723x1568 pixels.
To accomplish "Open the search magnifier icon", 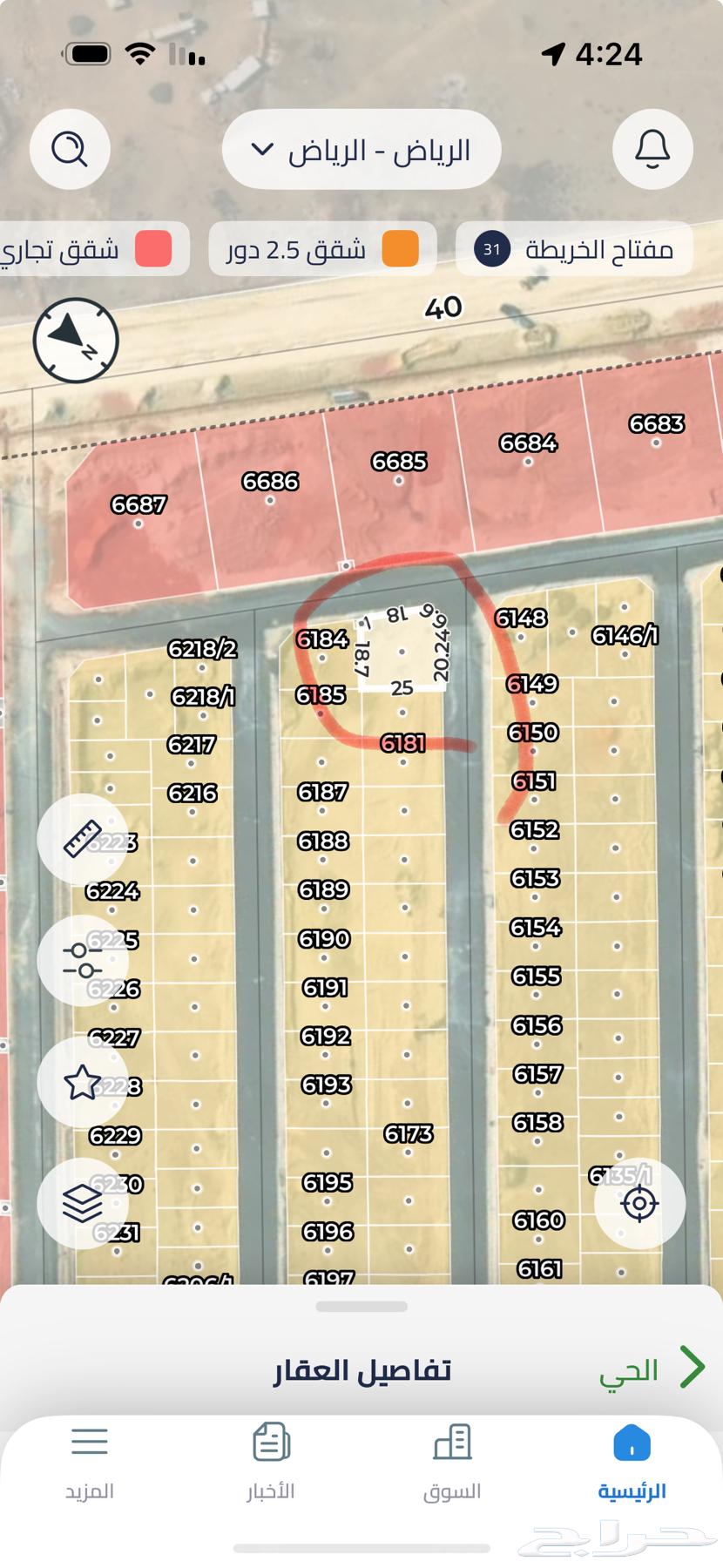I will click(70, 149).
